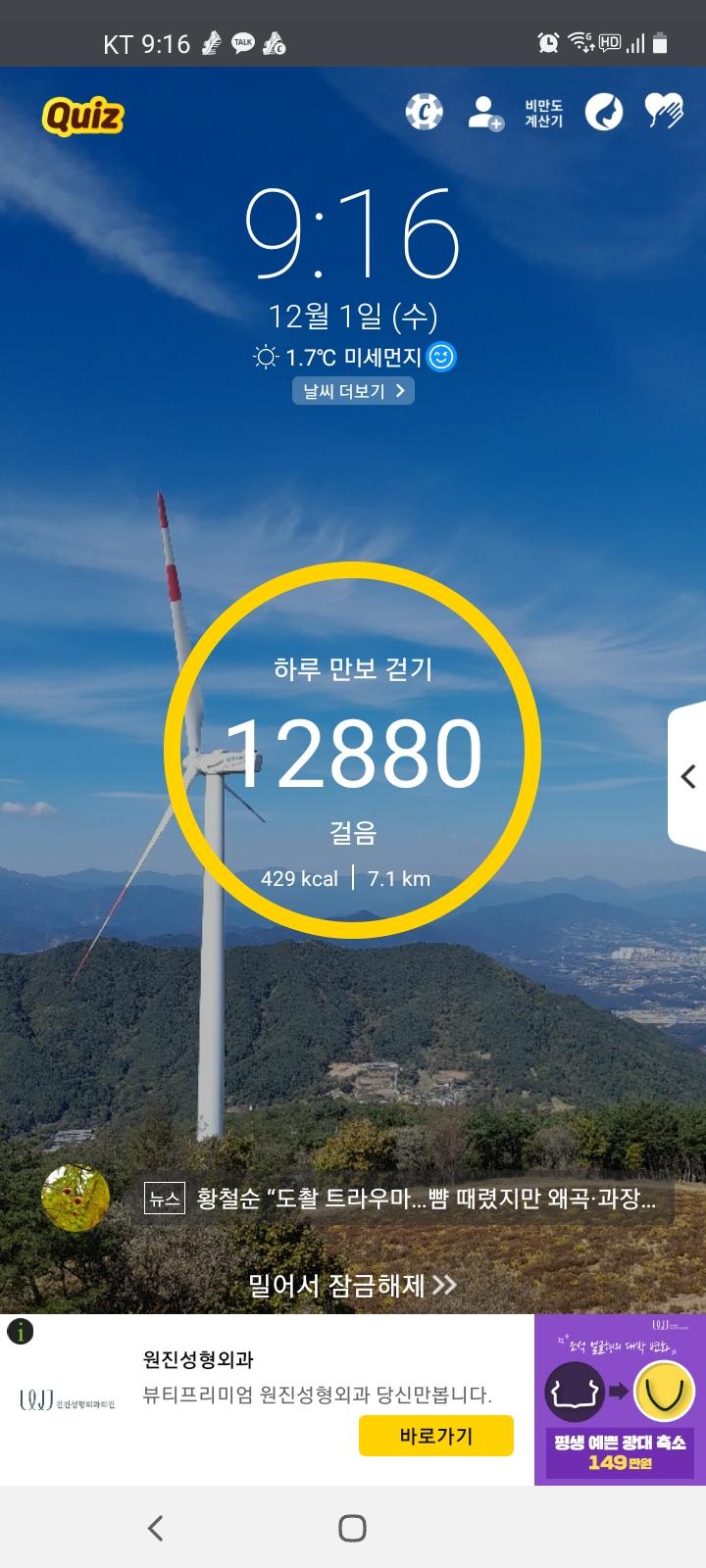
Task: Tap the round photo thumbnail beside the news
Action: point(76,1198)
